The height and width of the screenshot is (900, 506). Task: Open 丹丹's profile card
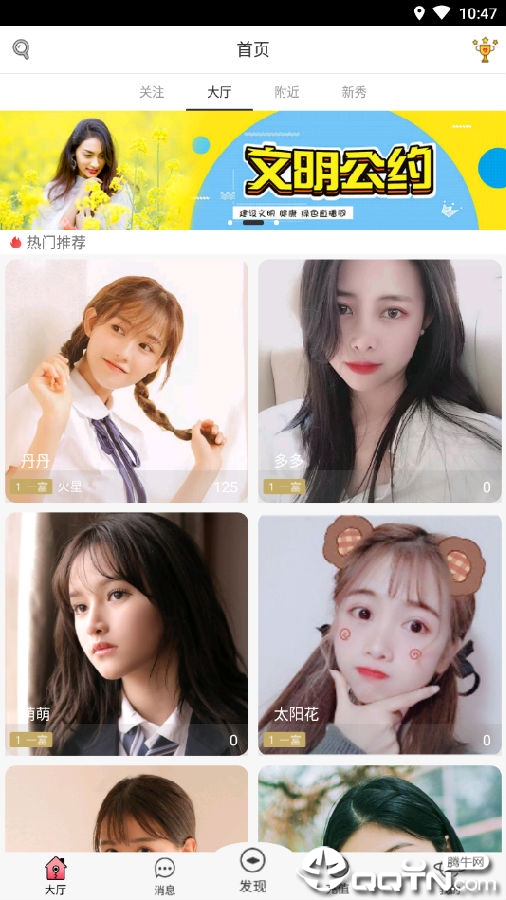click(127, 381)
